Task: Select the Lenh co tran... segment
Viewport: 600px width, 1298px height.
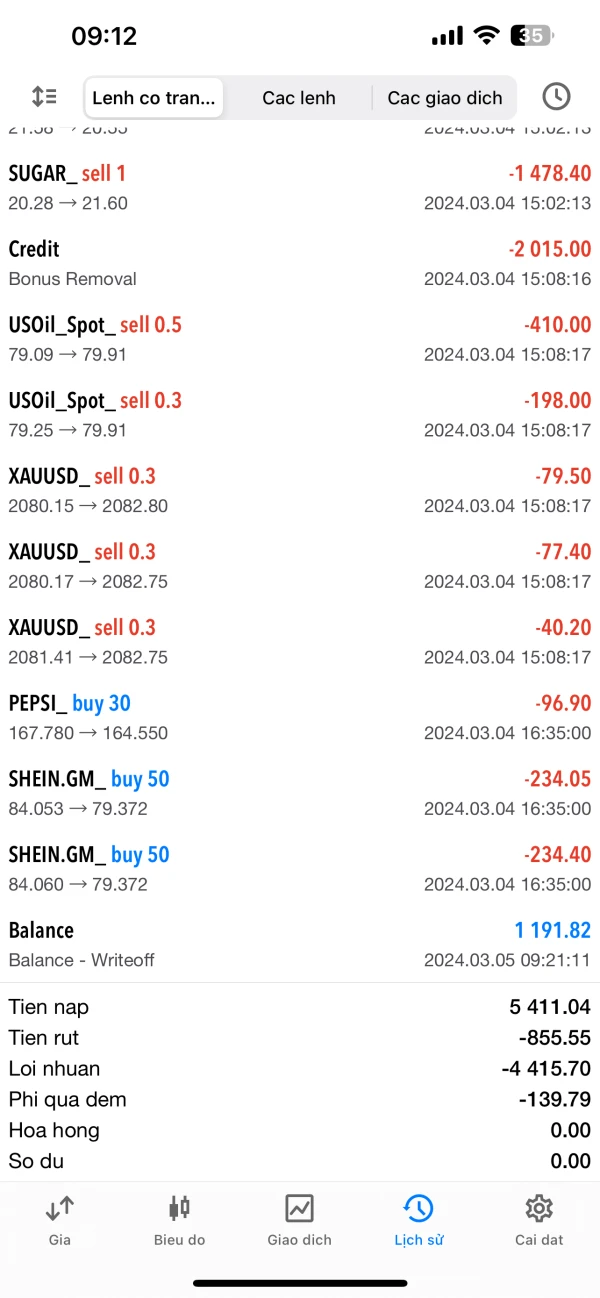Action: tap(154, 98)
